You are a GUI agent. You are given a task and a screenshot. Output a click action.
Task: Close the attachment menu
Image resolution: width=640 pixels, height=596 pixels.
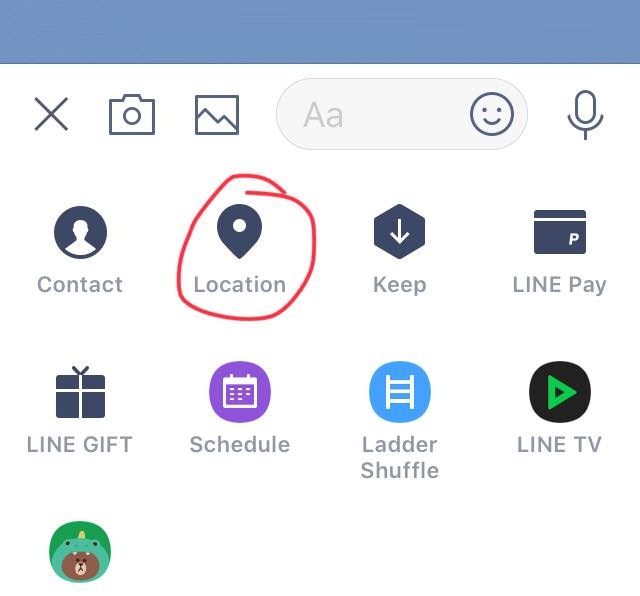click(x=51, y=116)
